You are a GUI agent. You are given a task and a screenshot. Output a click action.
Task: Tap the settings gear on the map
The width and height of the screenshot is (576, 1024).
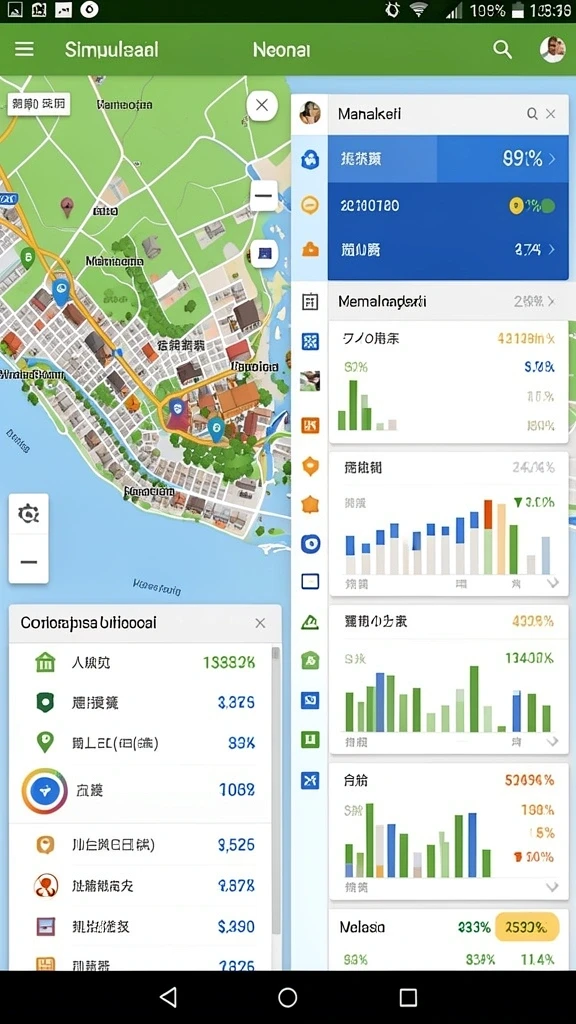coord(28,514)
